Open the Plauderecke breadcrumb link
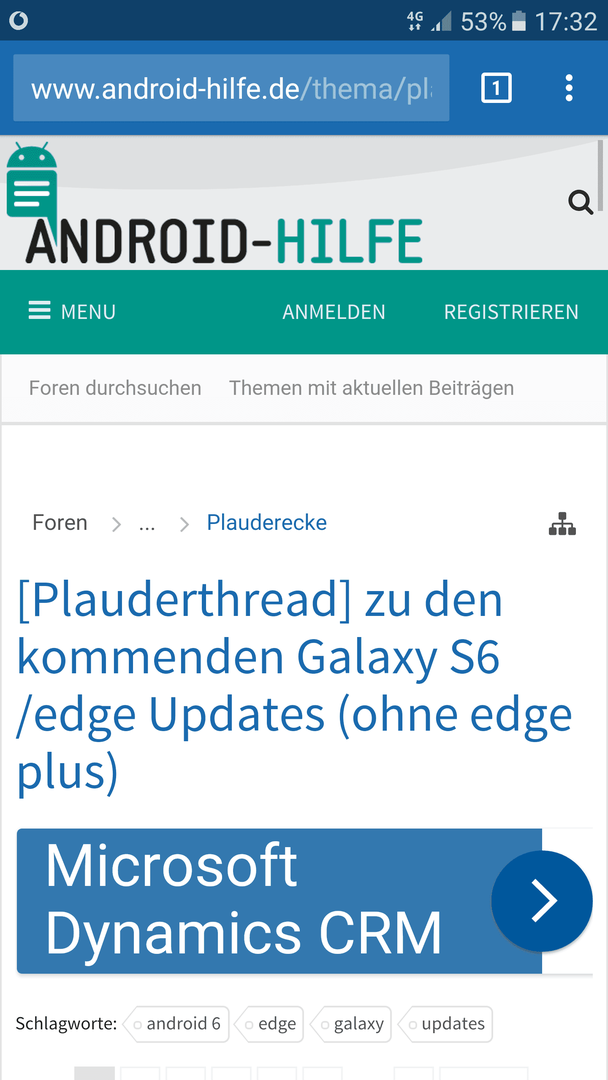Viewport: 608px width, 1080px height. (x=266, y=523)
